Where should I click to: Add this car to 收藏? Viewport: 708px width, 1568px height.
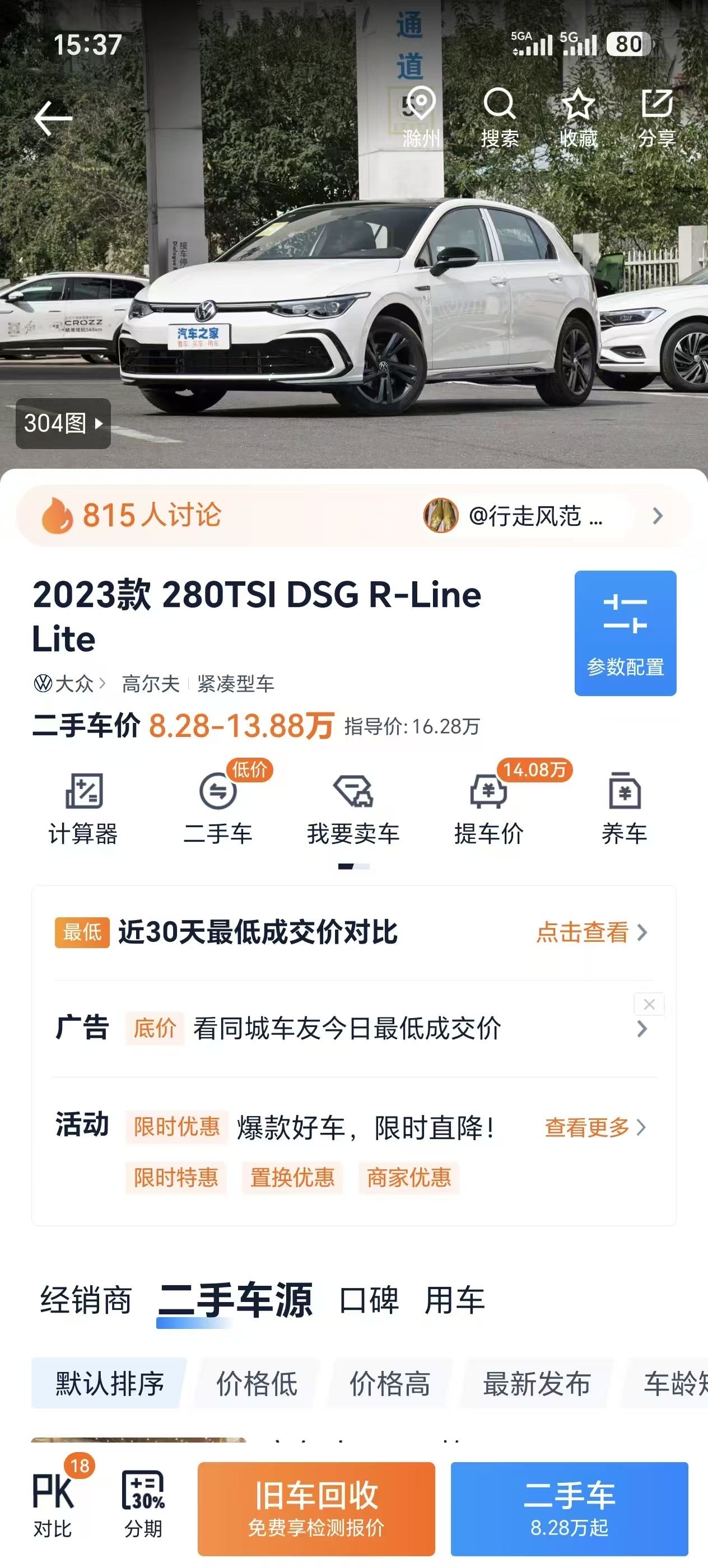point(579,118)
